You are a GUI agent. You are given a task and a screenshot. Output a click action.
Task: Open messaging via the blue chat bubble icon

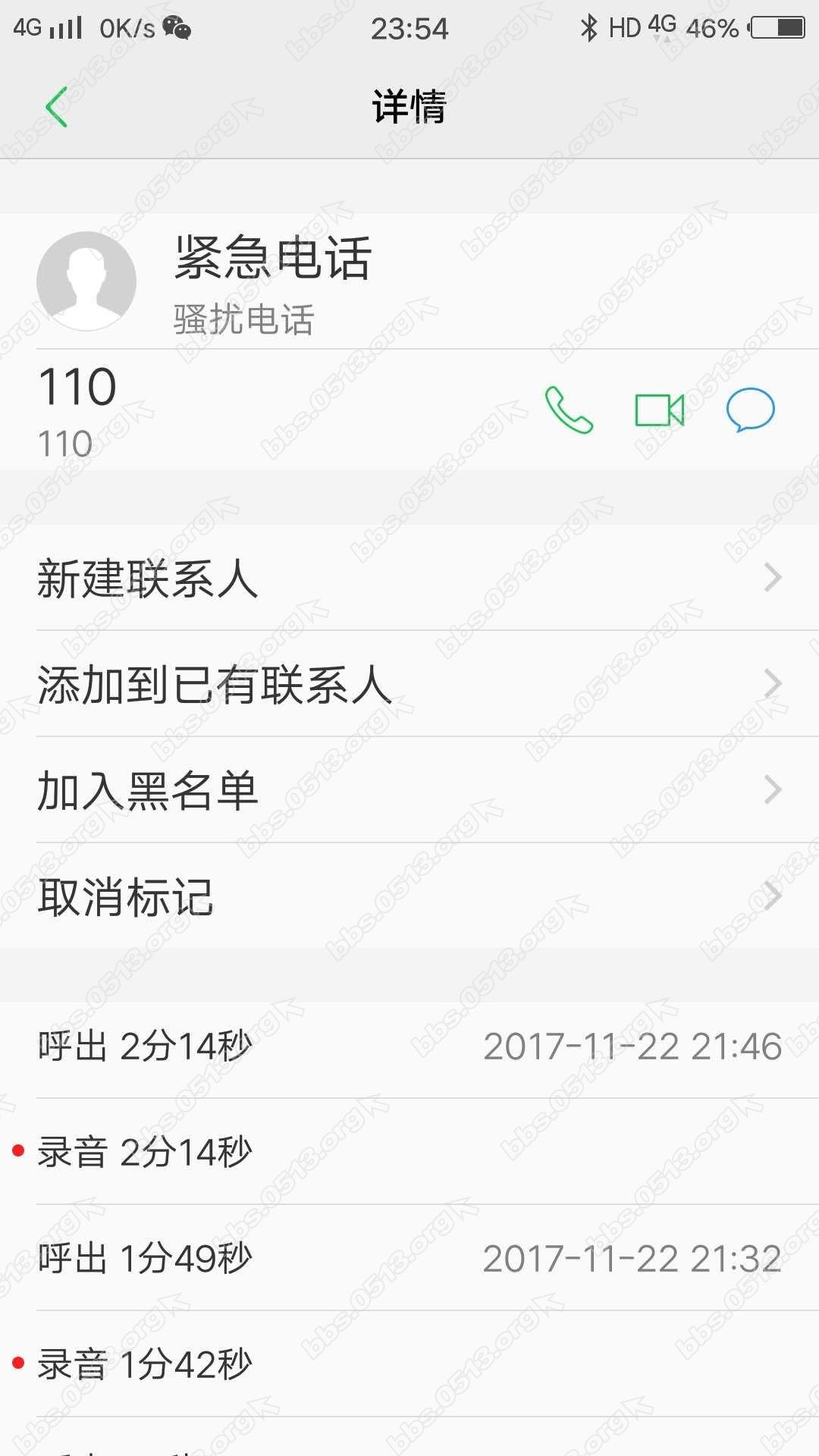tap(749, 409)
